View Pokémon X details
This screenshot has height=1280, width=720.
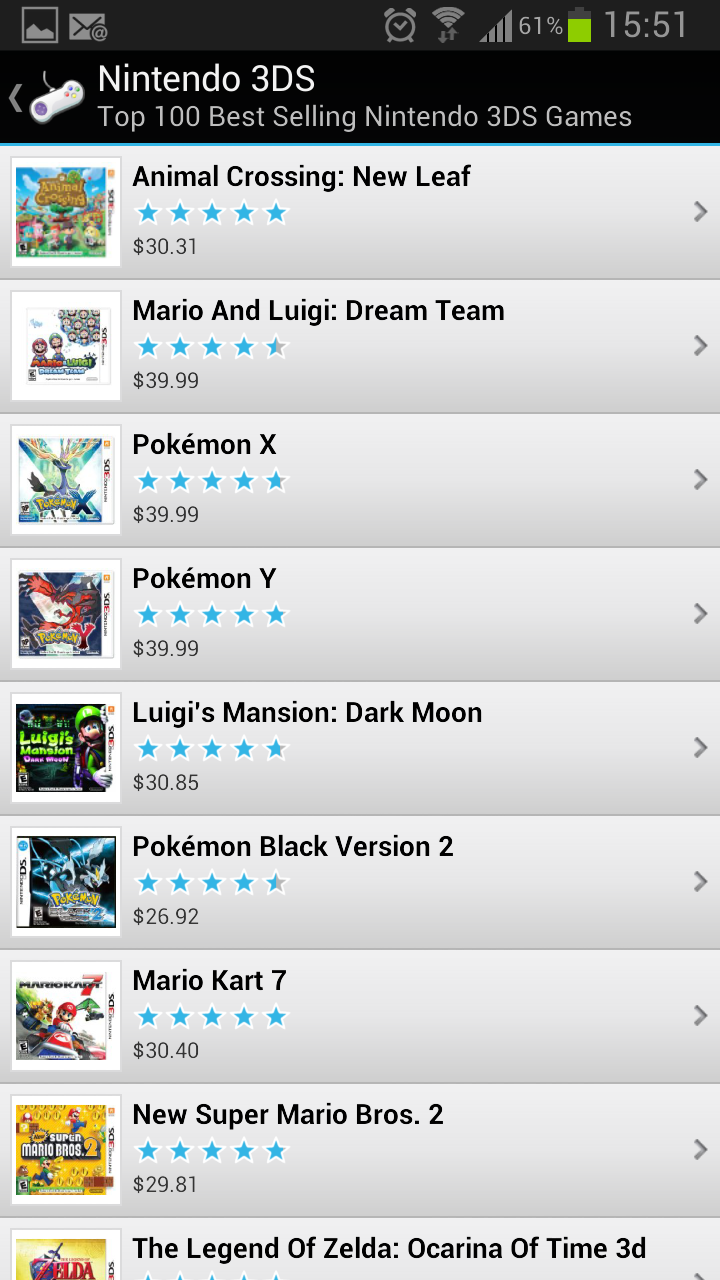click(360, 480)
